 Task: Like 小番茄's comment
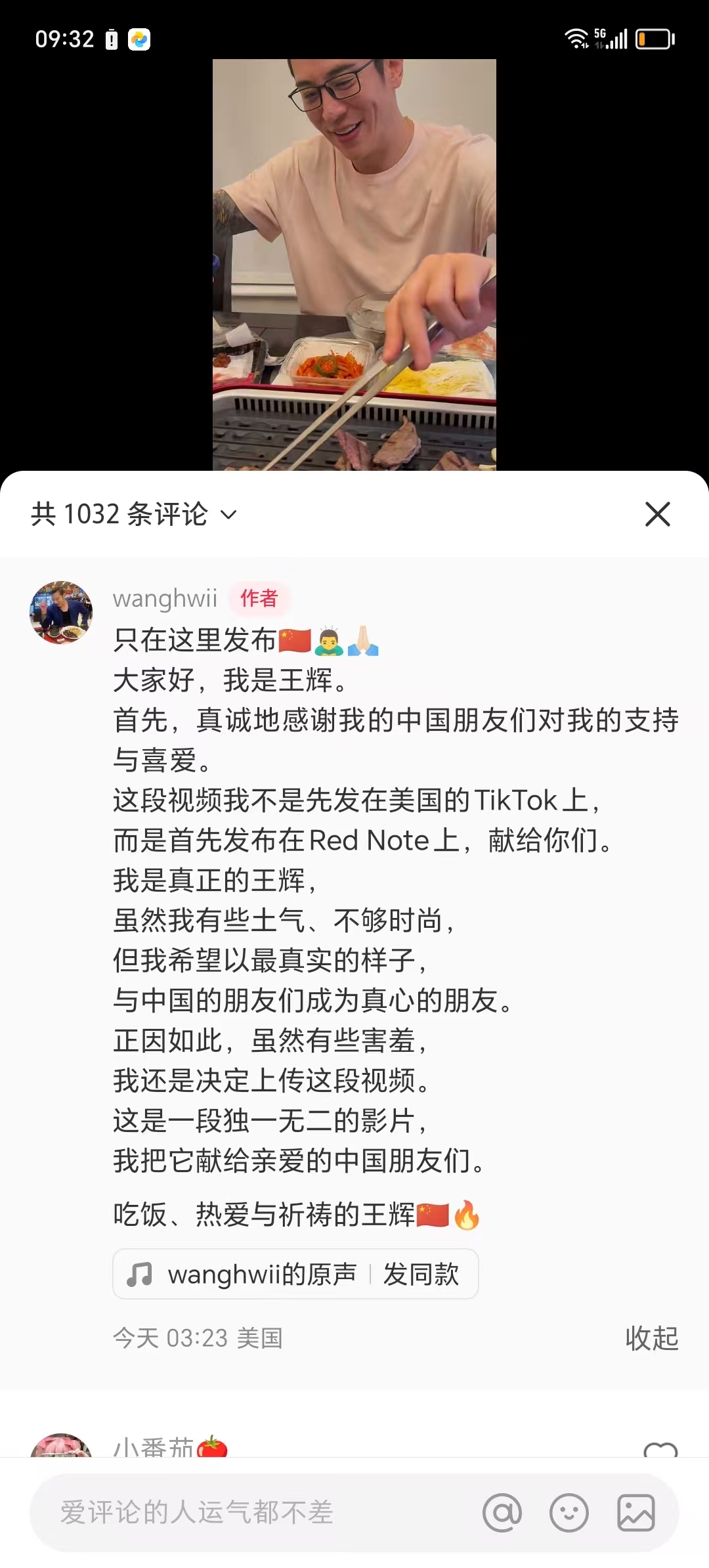660,1449
